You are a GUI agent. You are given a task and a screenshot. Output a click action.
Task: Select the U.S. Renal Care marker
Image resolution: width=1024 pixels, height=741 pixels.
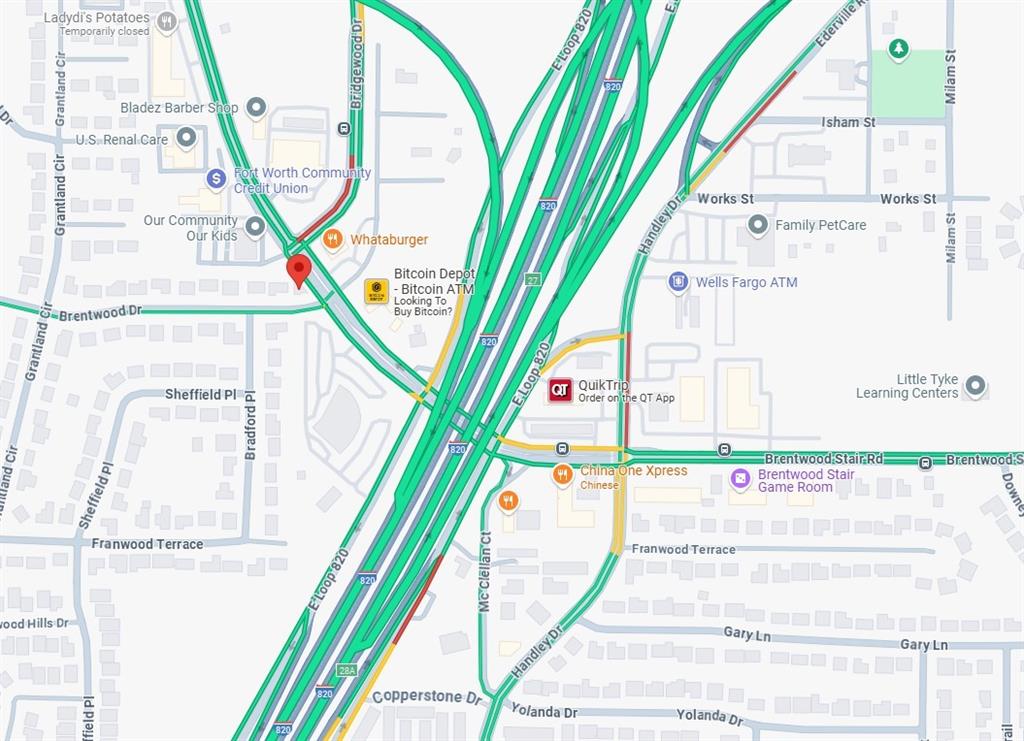pos(186,138)
